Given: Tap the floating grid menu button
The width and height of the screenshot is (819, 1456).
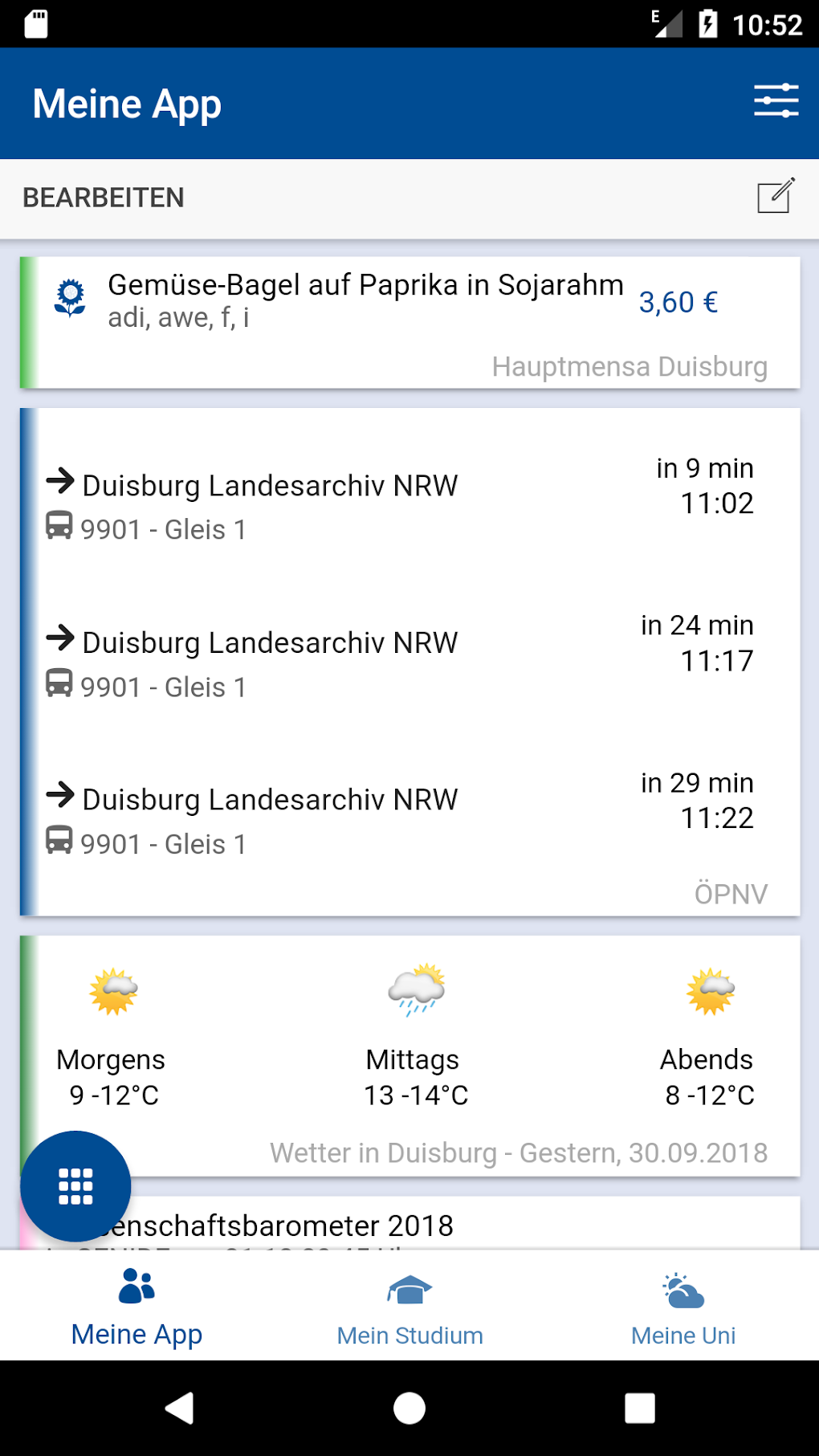Looking at the screenshot, I should [75, 1185].
